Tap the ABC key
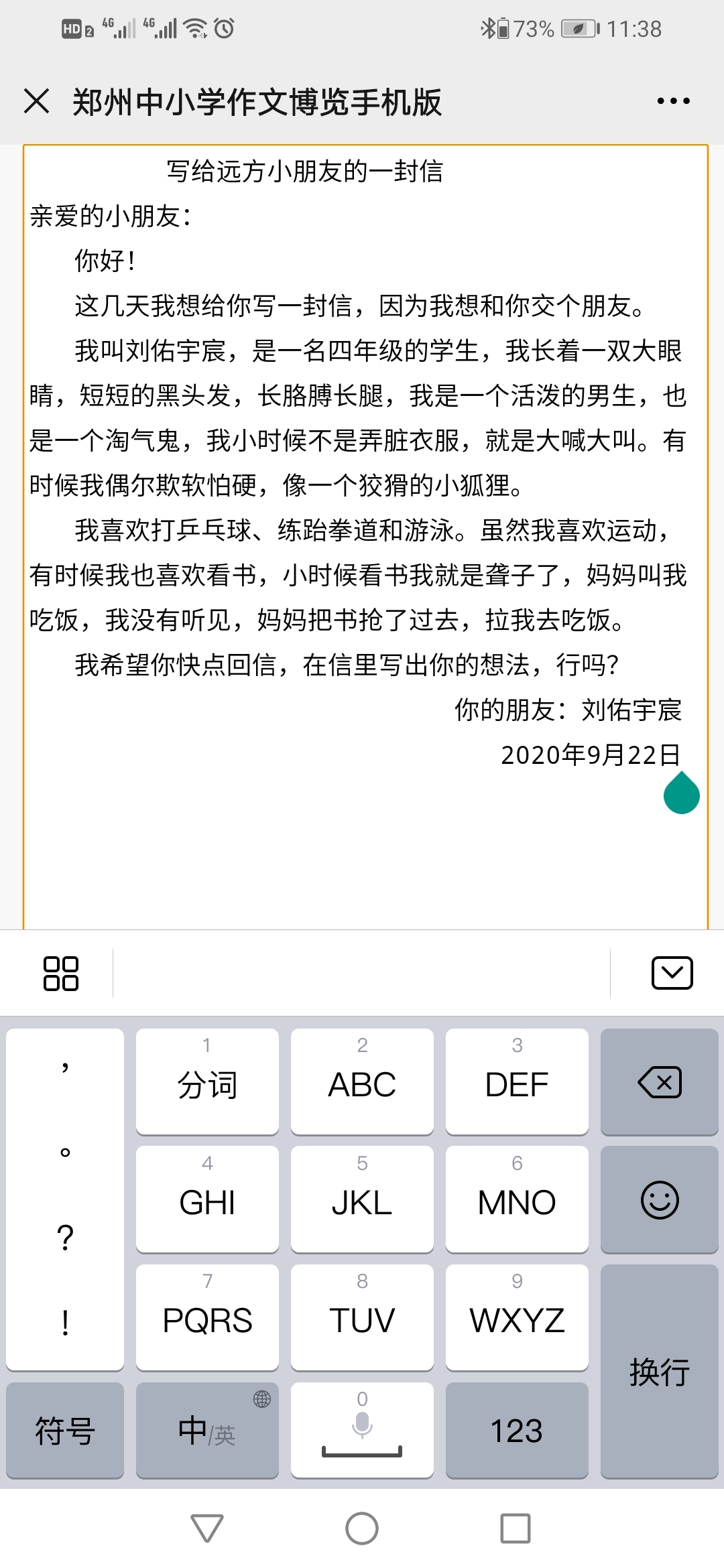 [x=362, y=1082]
